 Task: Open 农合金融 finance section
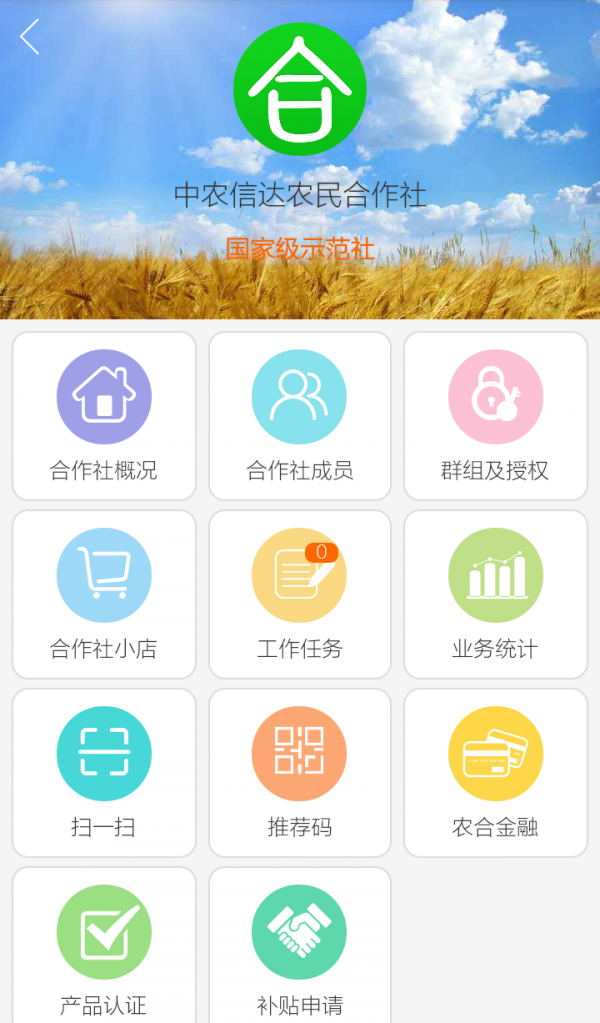pyautogui.click(x=495, y=772)
